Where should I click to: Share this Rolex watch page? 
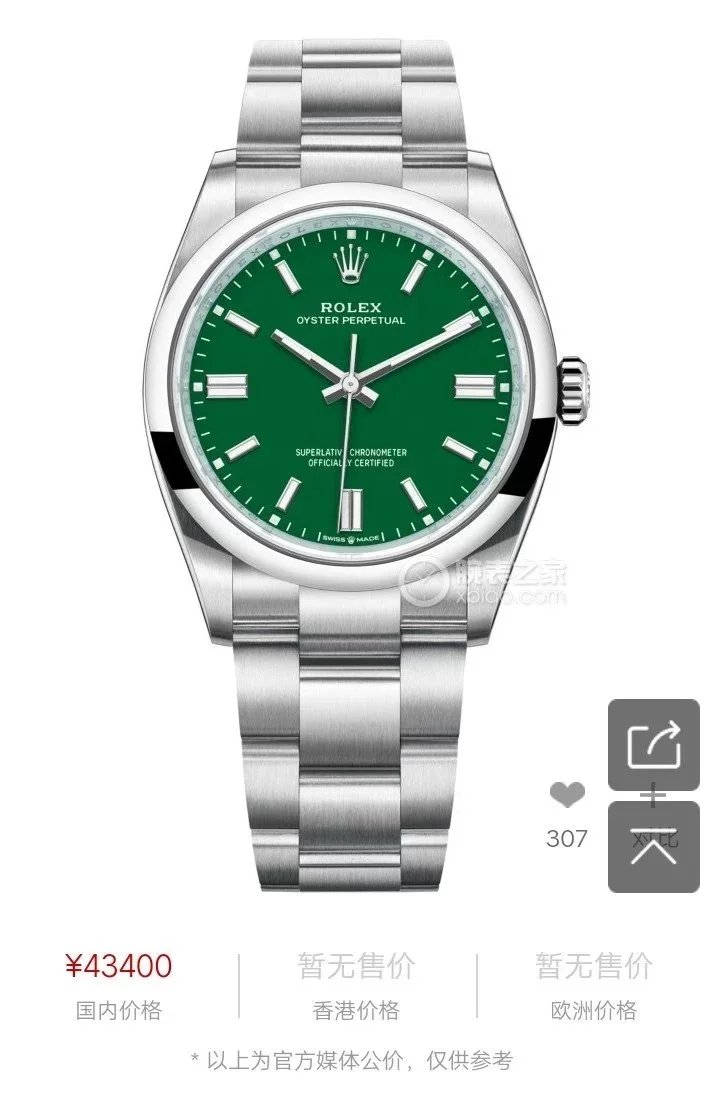pos(653,745)
